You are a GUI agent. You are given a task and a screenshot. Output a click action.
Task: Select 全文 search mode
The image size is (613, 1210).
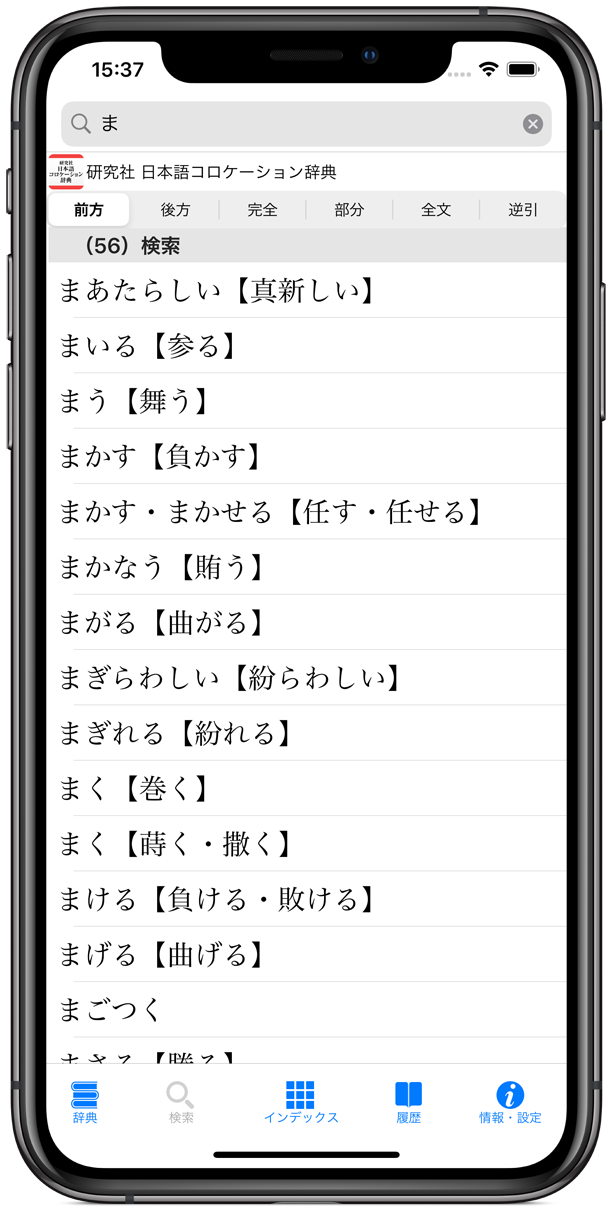click(x=436, y=210)
